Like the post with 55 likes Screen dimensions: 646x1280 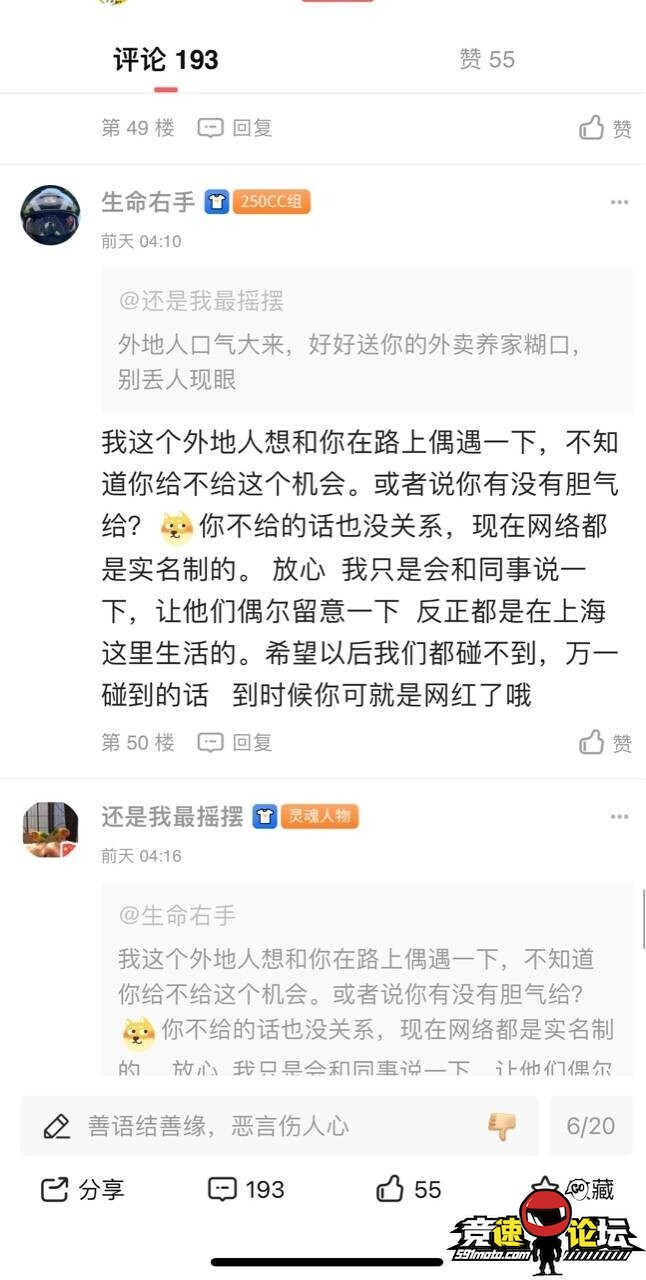pos(408,1189)
